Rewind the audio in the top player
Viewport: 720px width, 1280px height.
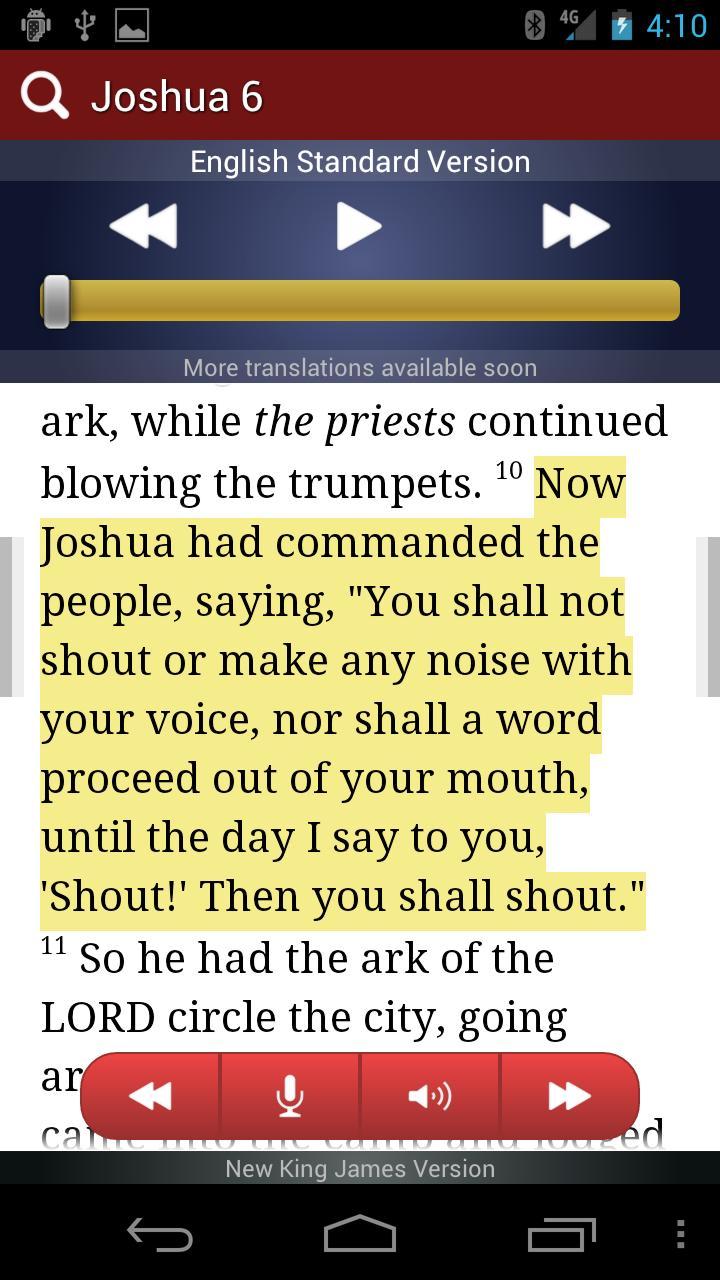tap(143, 226)
